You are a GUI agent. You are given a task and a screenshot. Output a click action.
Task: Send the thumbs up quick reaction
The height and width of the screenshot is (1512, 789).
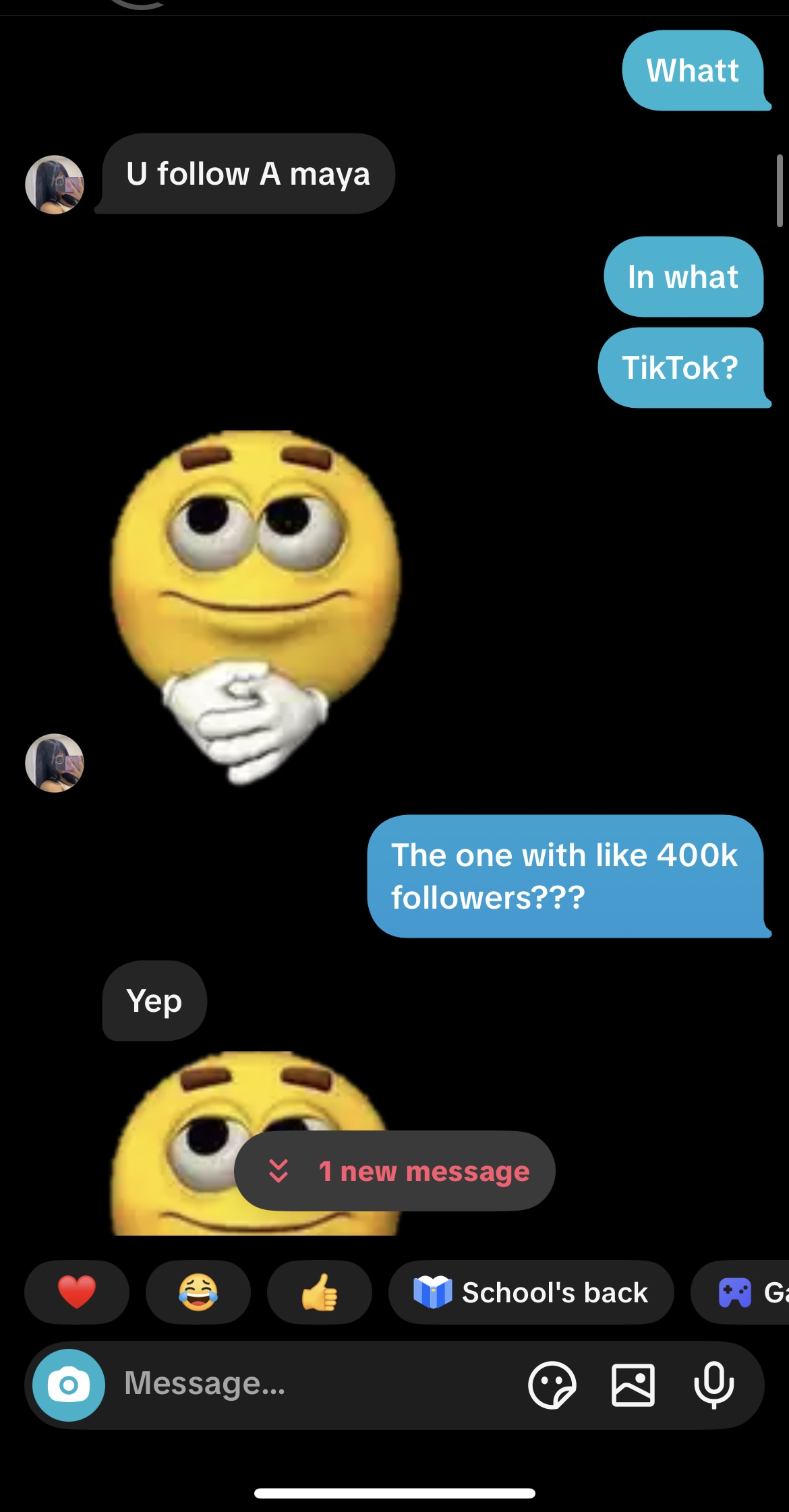(x=320, y=1292)
